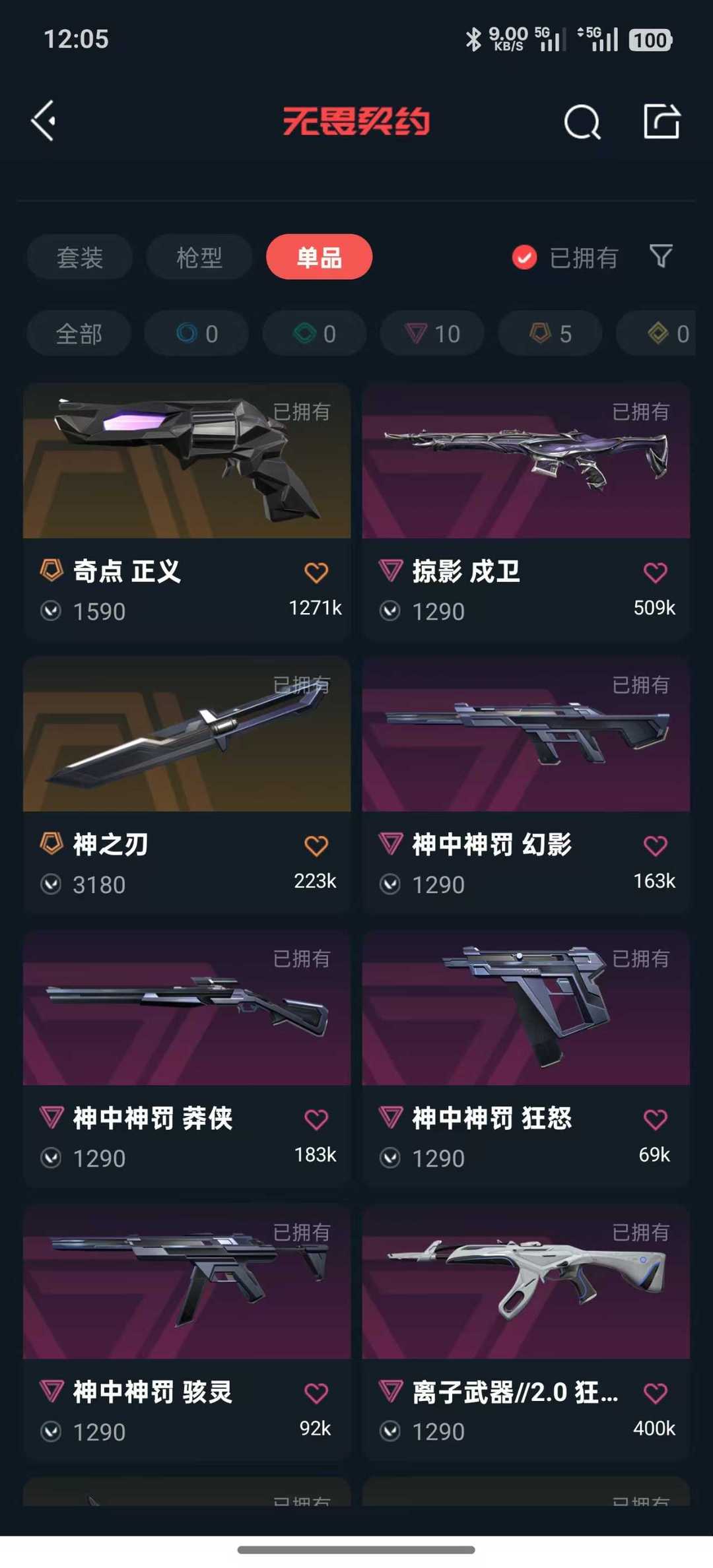713x1568 pixels.
Task: Go back using the top-left arrow
Action: [44, 121]
